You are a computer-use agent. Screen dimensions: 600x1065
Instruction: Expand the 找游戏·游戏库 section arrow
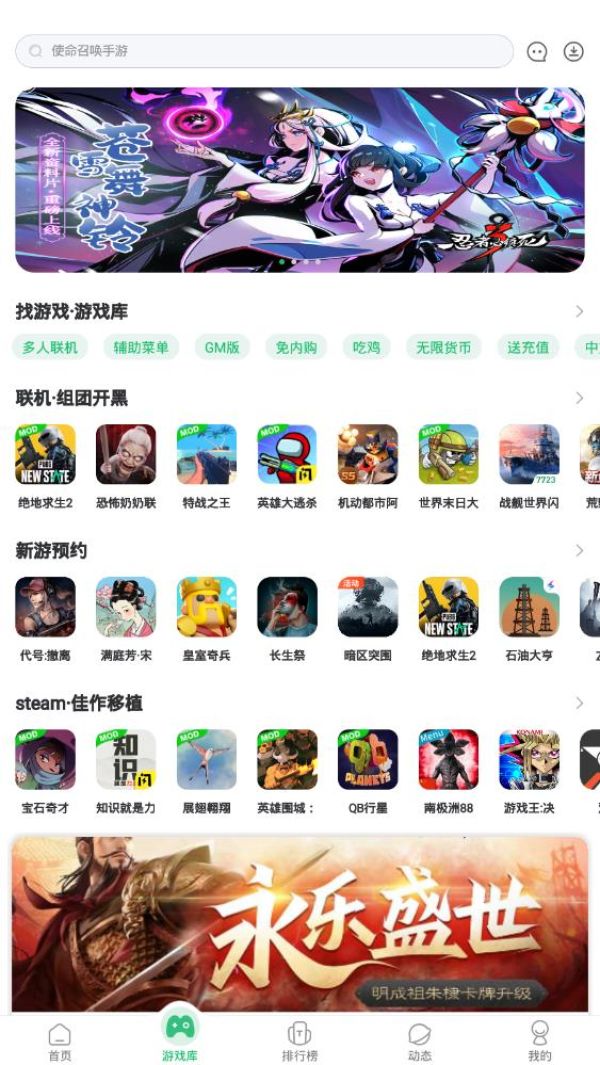point(579,312)
